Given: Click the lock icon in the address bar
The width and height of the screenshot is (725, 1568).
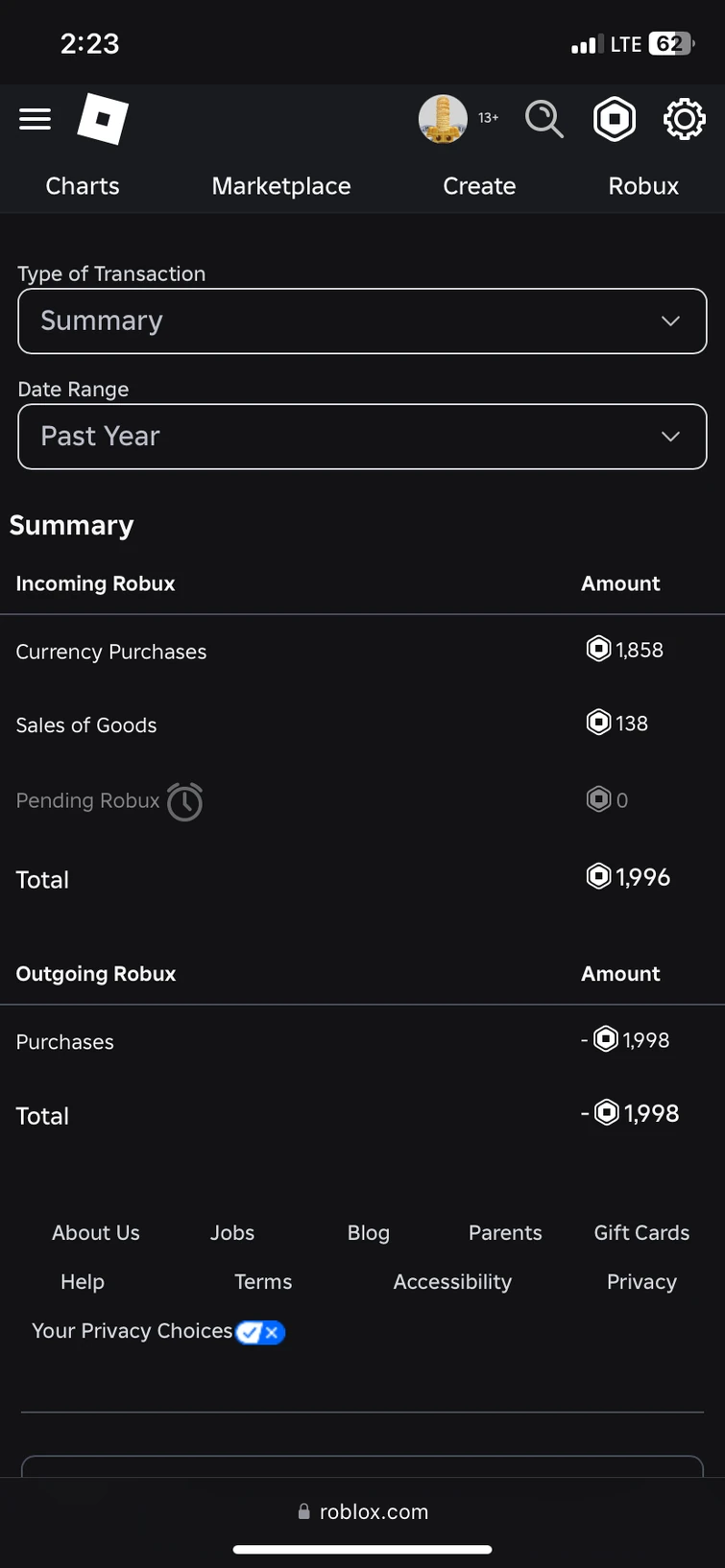Looking at the screenshot, I should pos(304,1511).
